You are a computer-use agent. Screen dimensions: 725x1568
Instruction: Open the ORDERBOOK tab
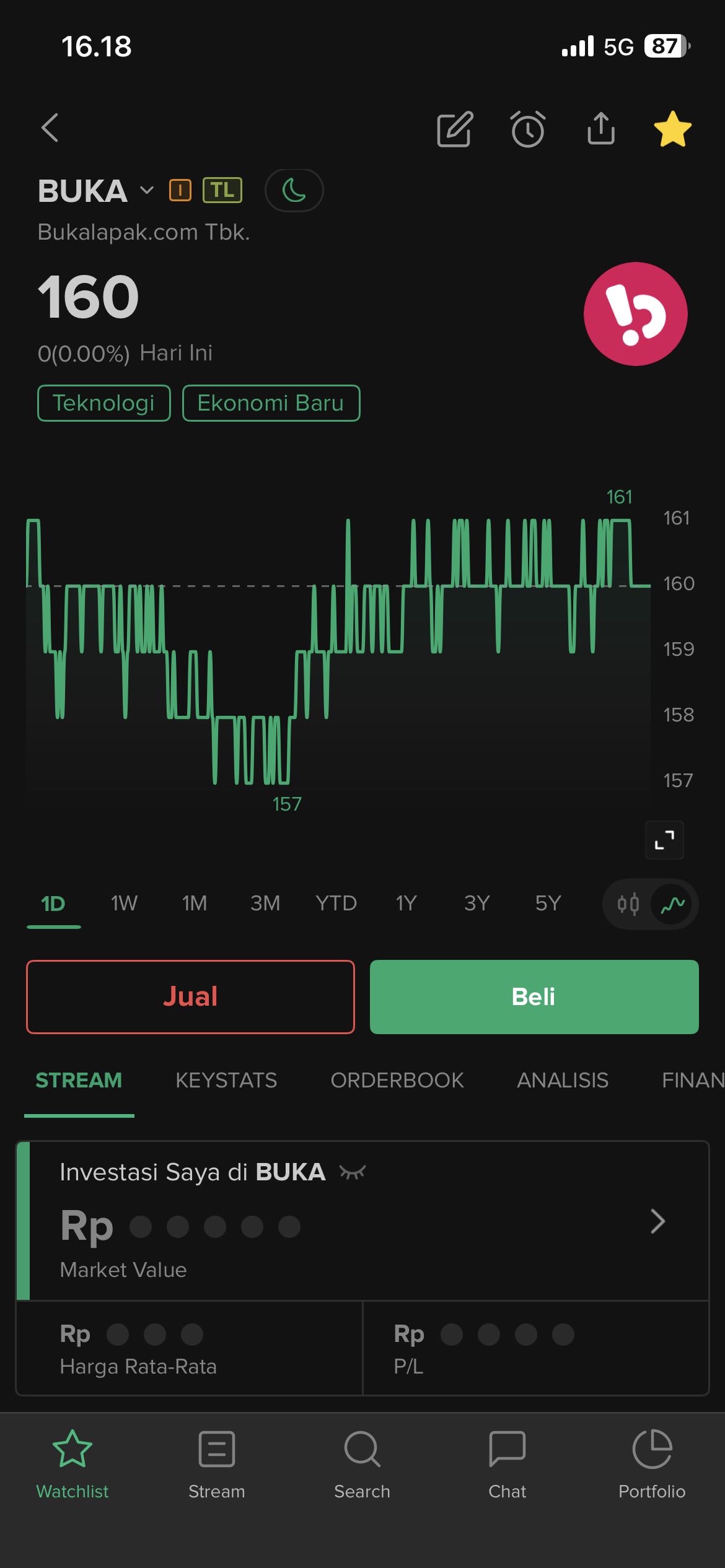397,1081
